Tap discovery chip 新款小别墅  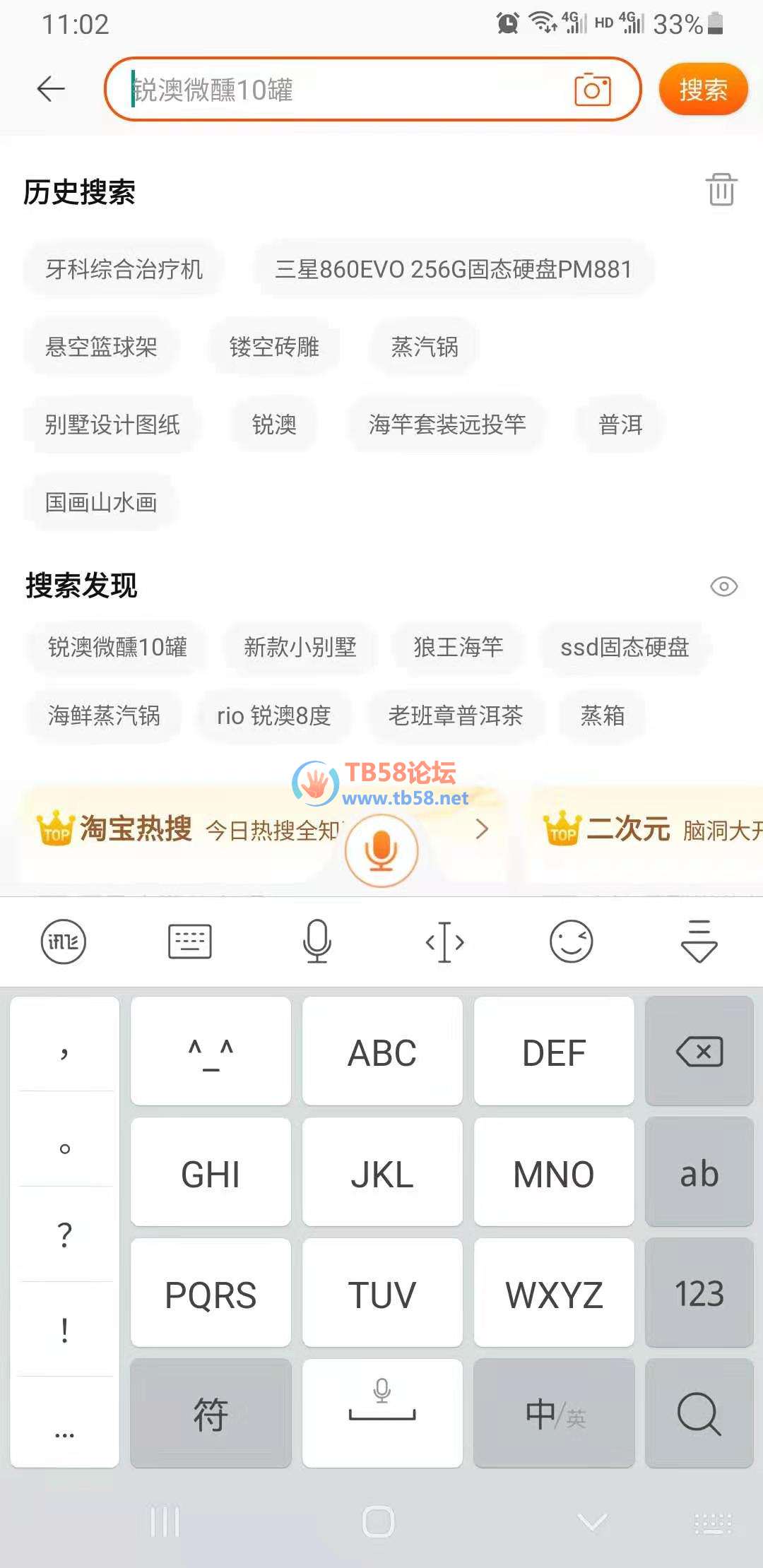tap(300, 647)
